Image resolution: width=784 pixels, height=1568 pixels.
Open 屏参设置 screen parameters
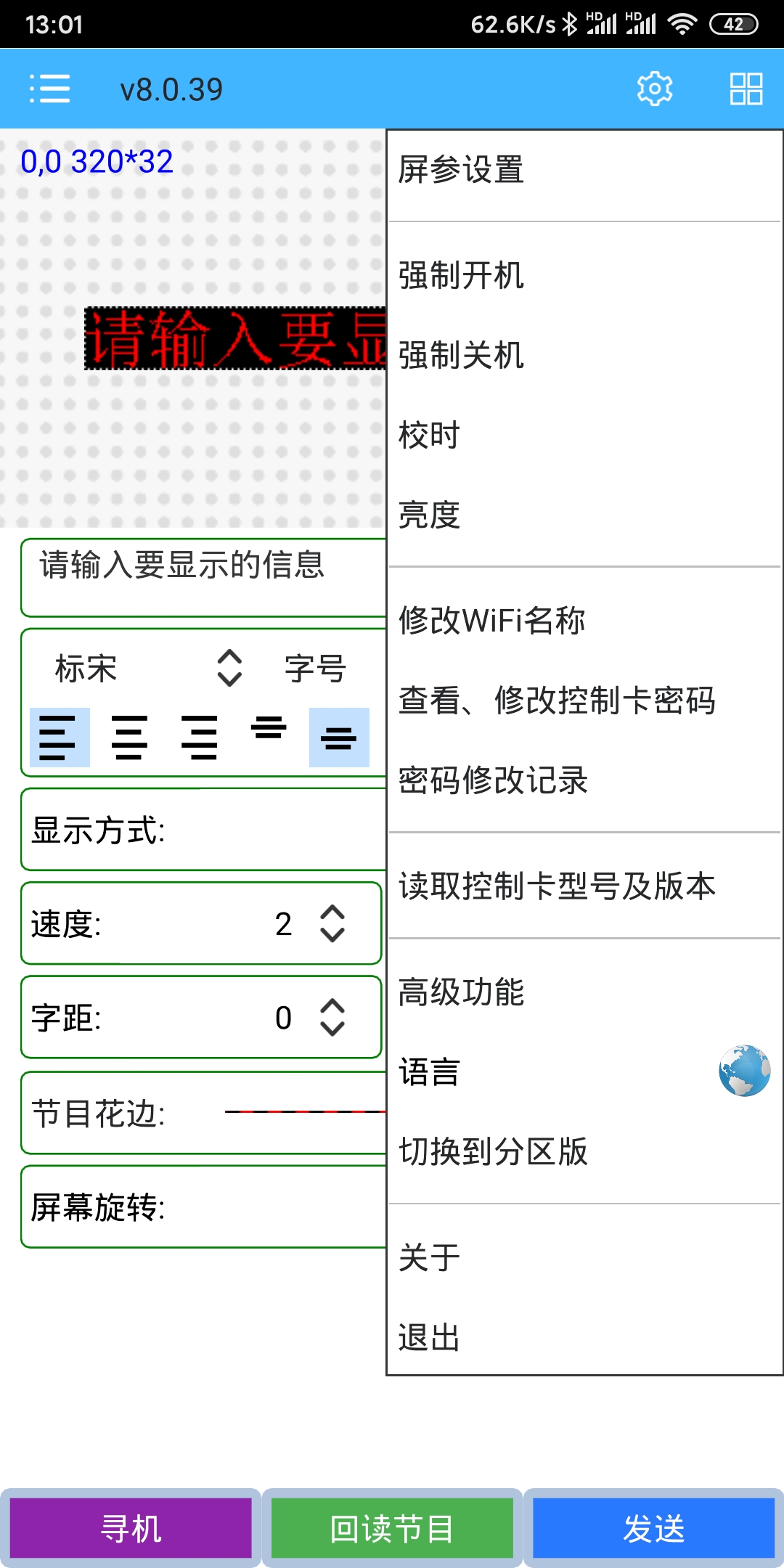point(584,171)
